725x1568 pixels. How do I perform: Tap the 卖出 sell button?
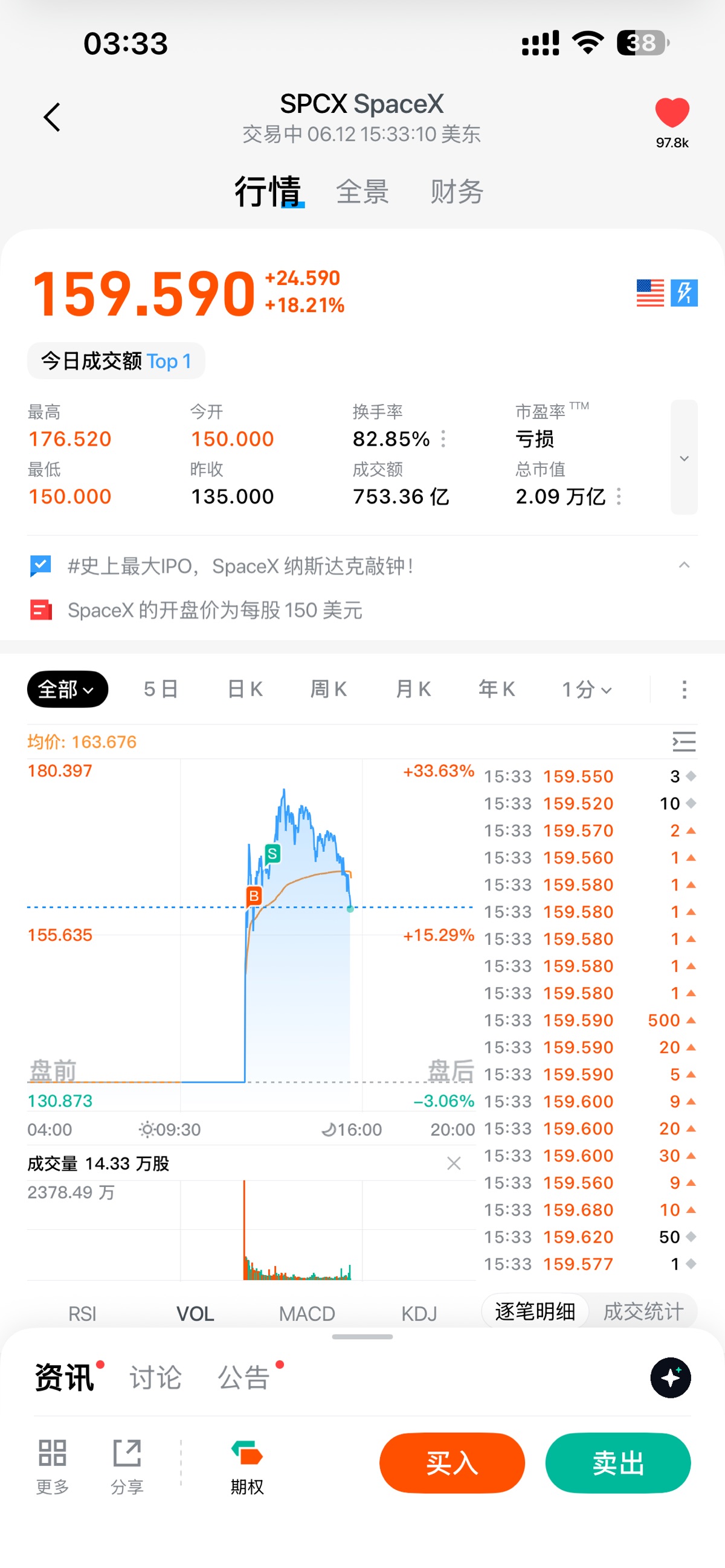(618, 1463)
